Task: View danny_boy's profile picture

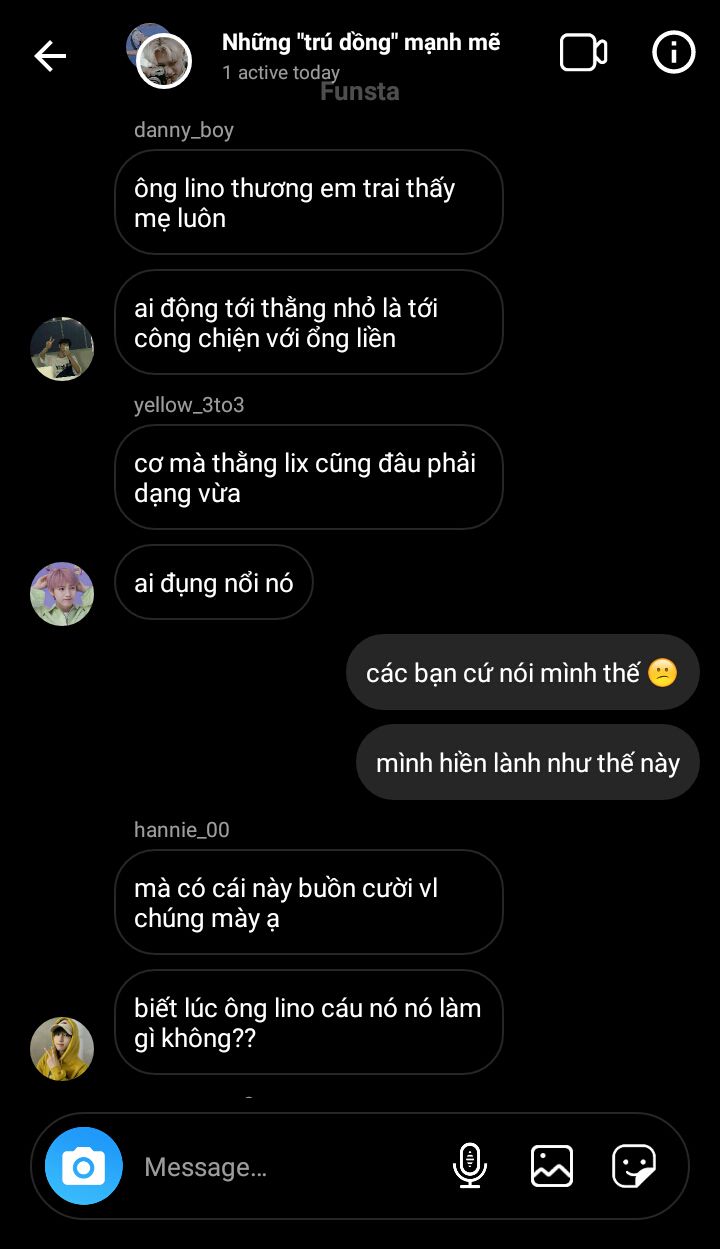Action: [x=62, y=349]
